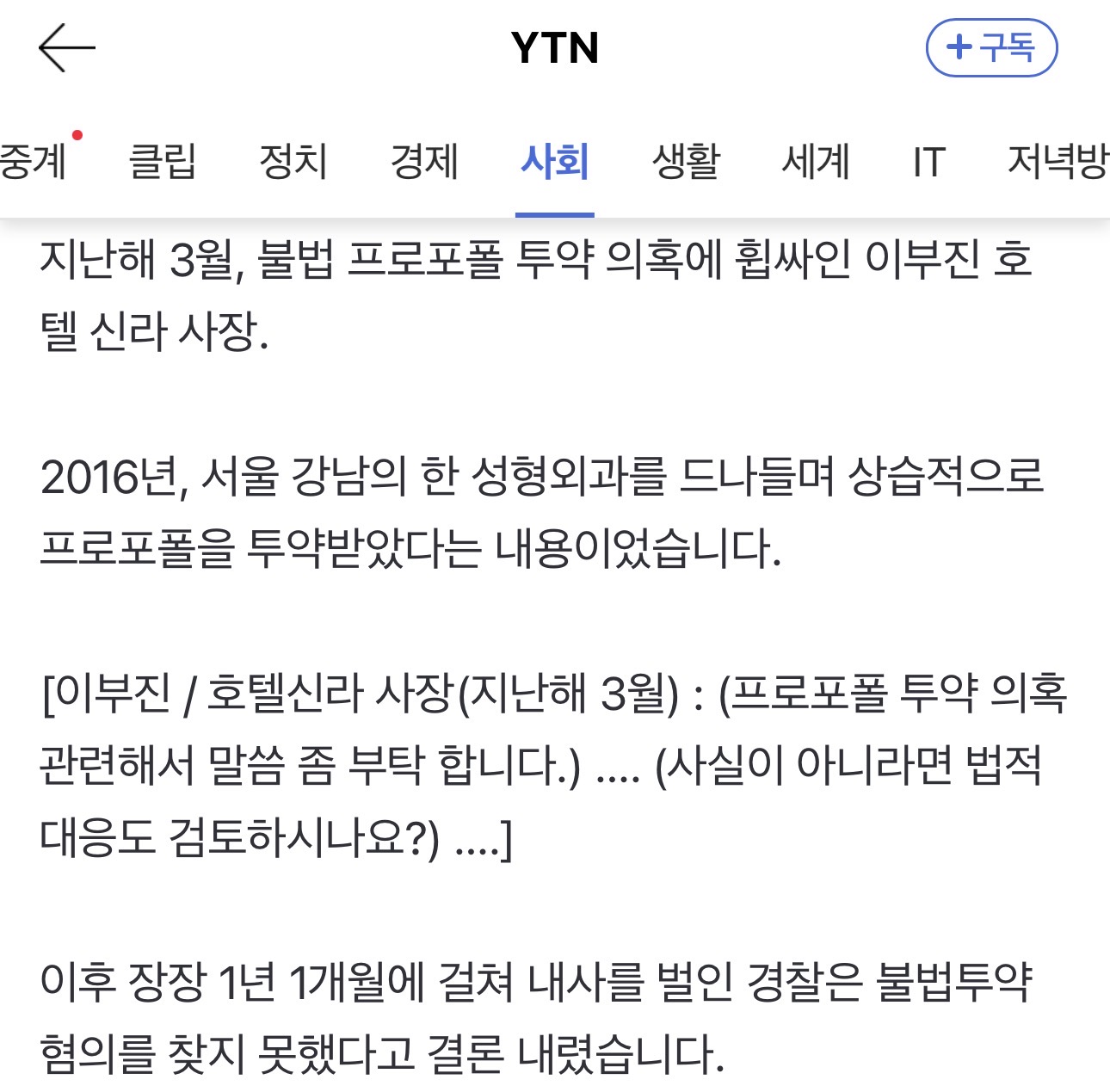This screenshot has height=1092, width=1110.
Task: Go back using the arrow icon
Action: (66, 48)
